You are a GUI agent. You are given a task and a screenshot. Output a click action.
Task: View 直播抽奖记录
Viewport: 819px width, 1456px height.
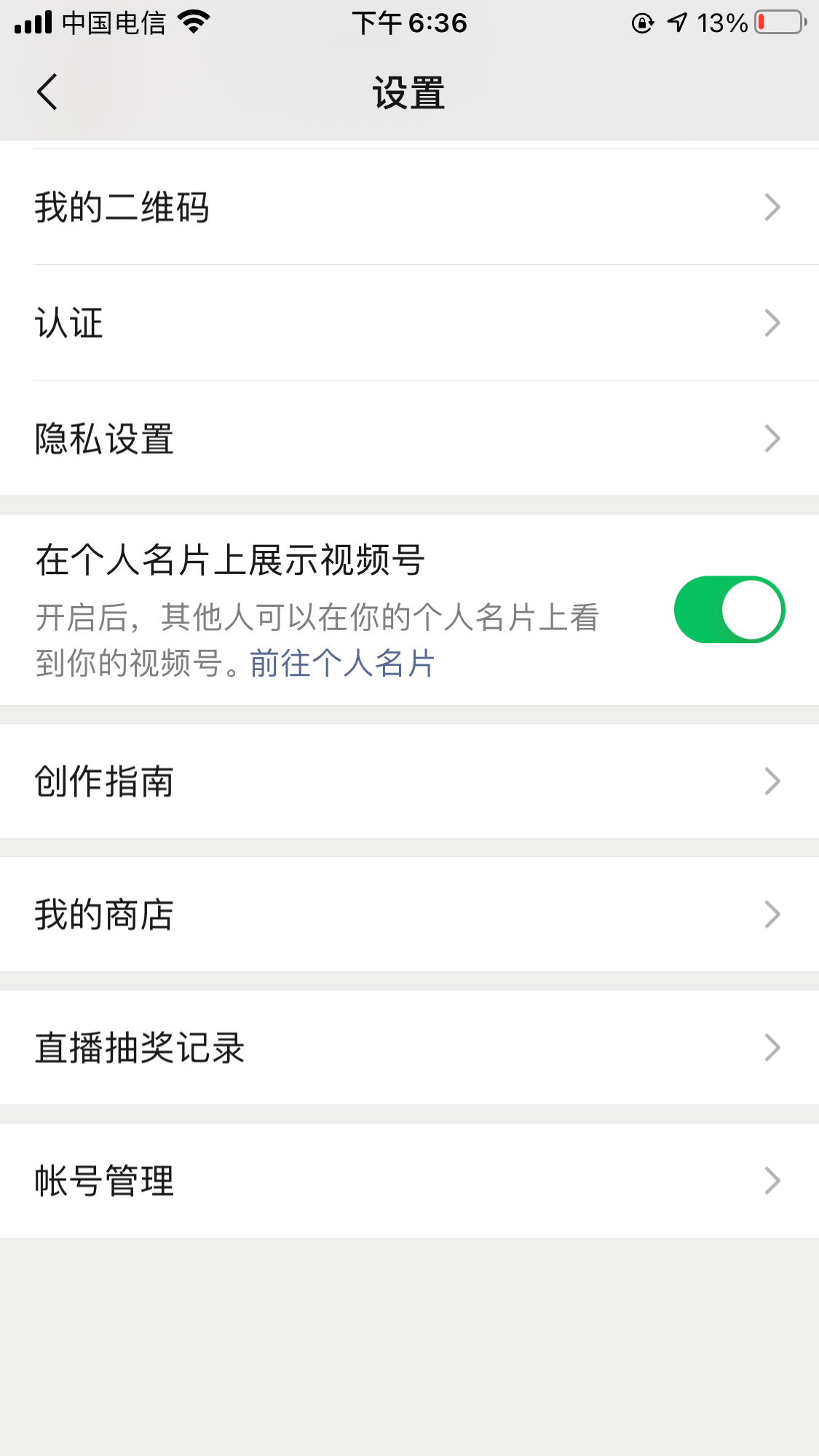pyautogui.click(x=409, y=1048)
